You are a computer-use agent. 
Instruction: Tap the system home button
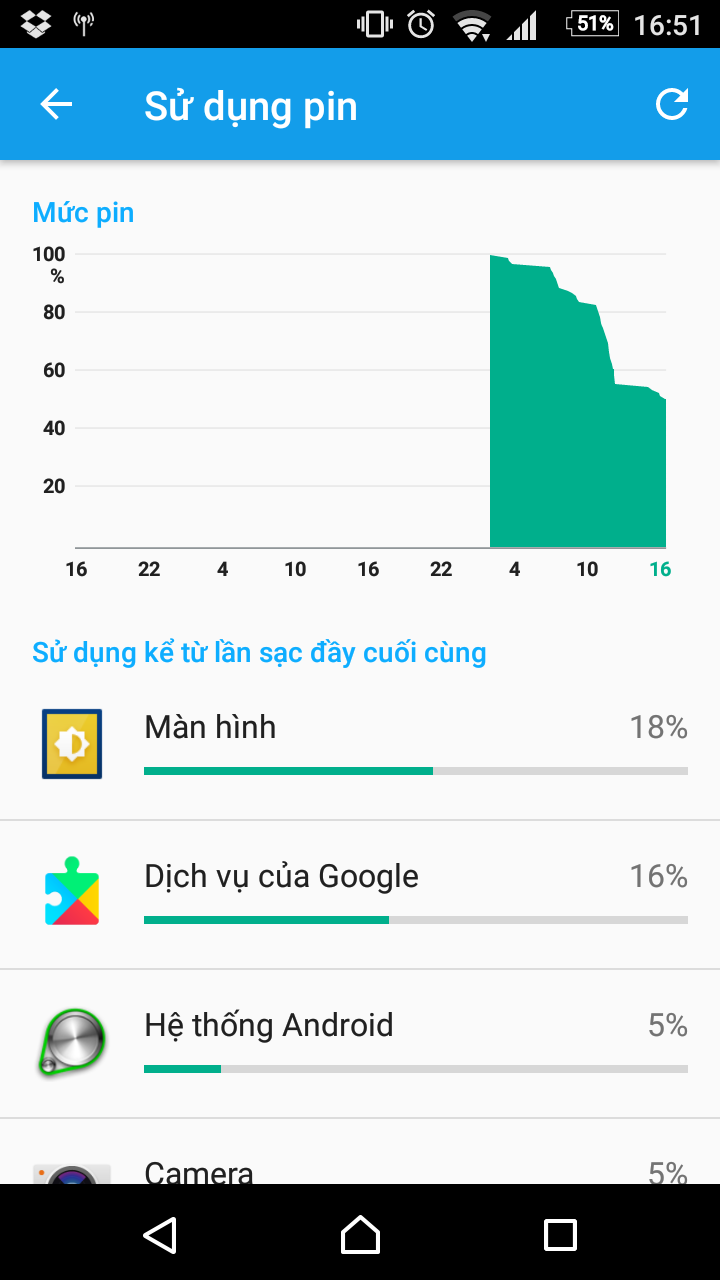360,1234
